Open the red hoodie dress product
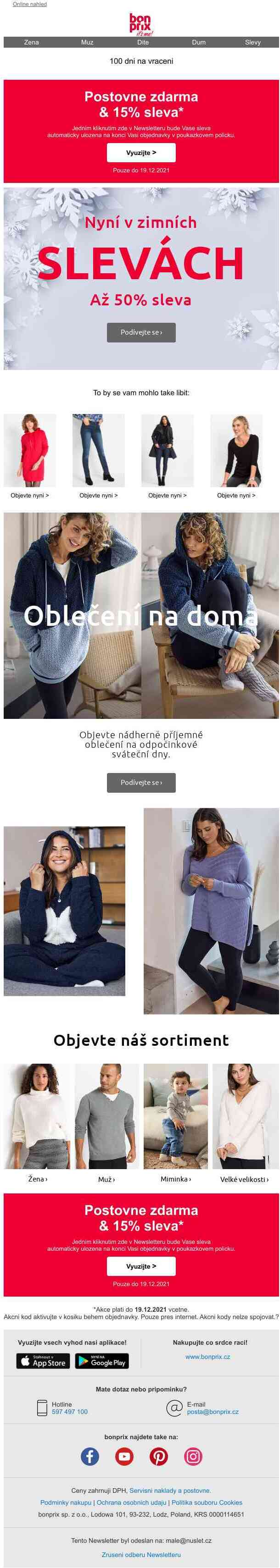This screenshot has height=1568, width=280. pos(30,450)
